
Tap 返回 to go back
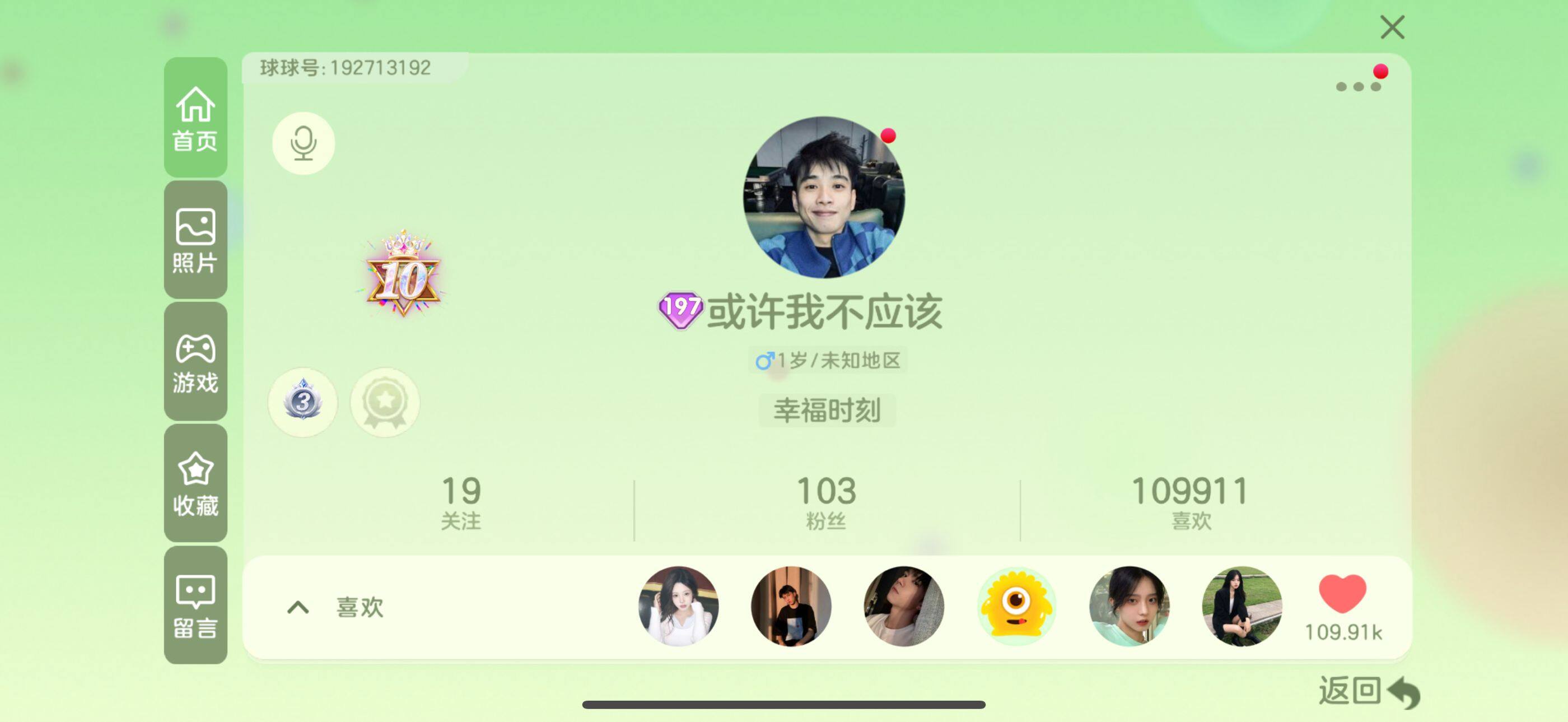[x=1368, y=692]
